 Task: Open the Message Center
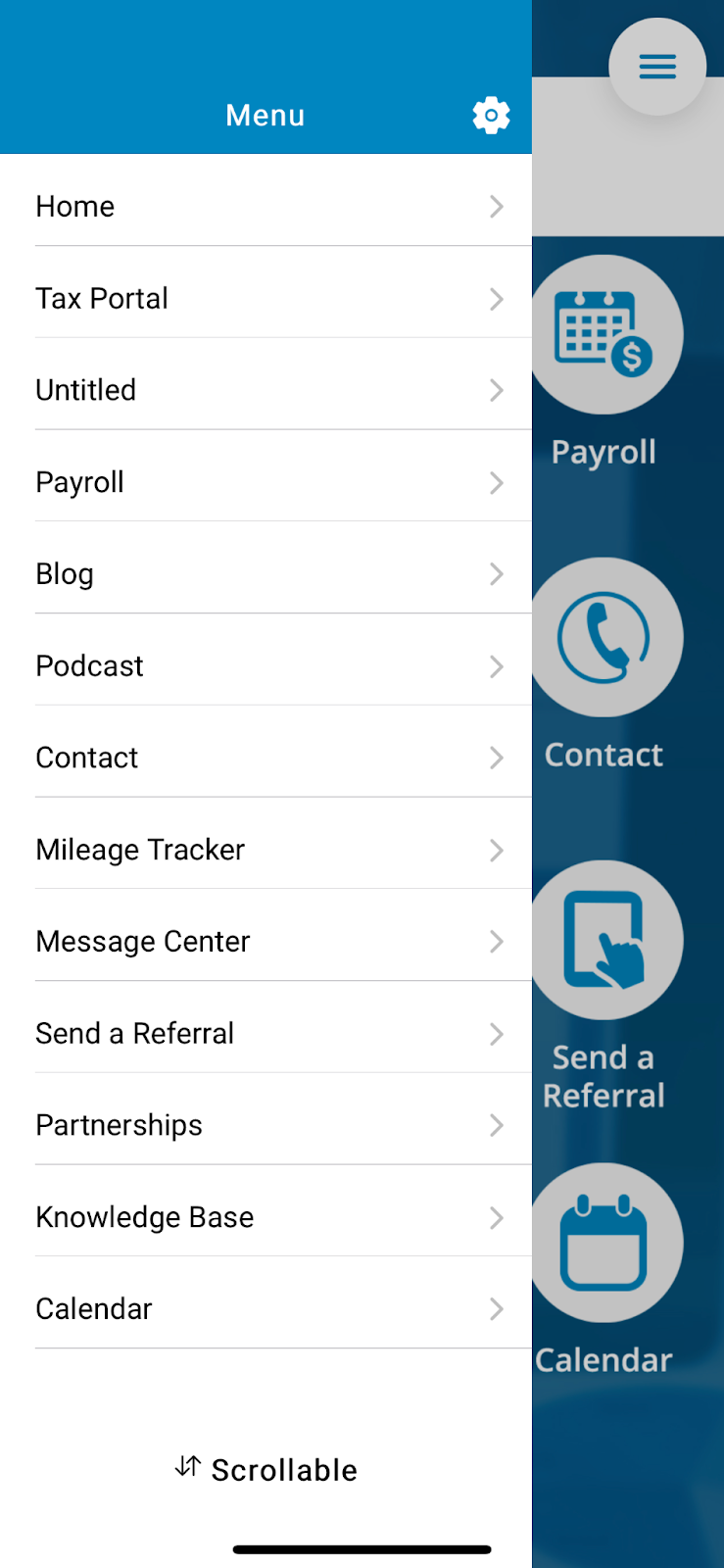(x=265, y=942)
